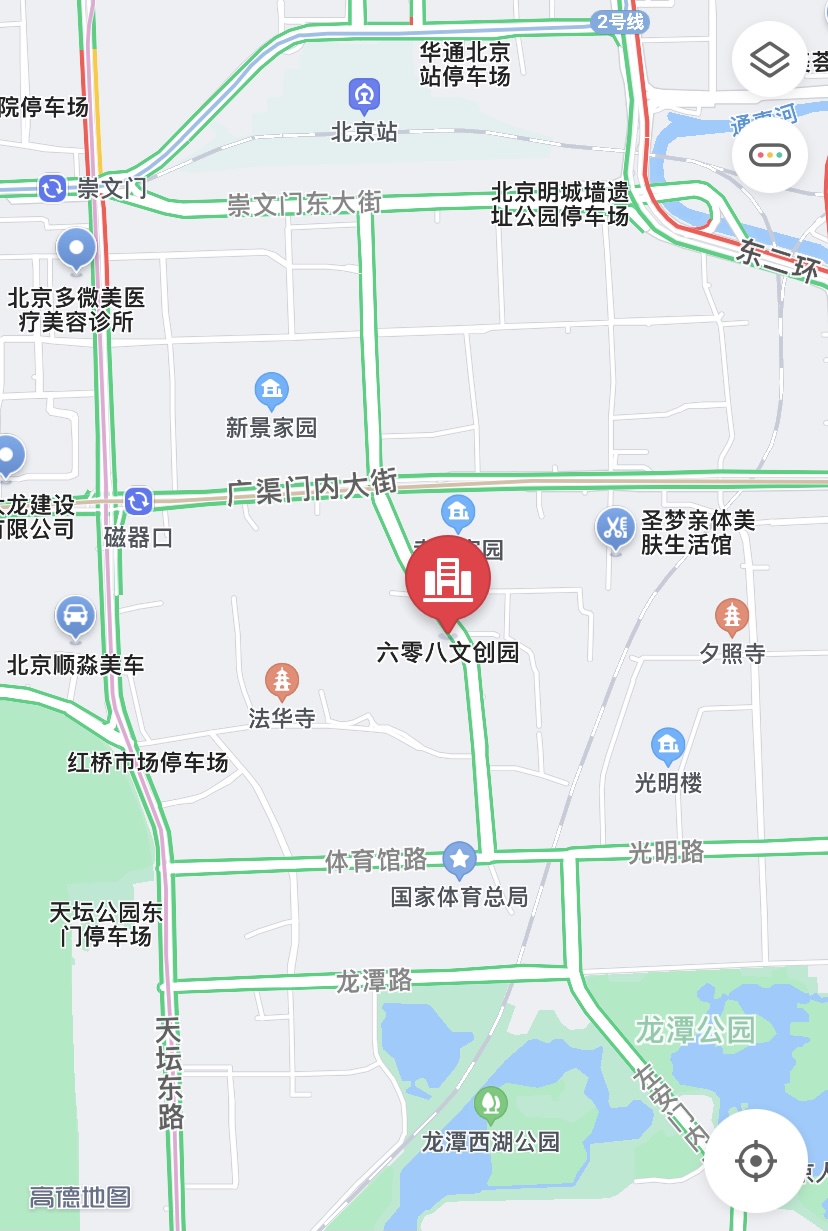Select the 夕照寺 temple marker
828x1231 pixels.
click(x=732, y=617)
